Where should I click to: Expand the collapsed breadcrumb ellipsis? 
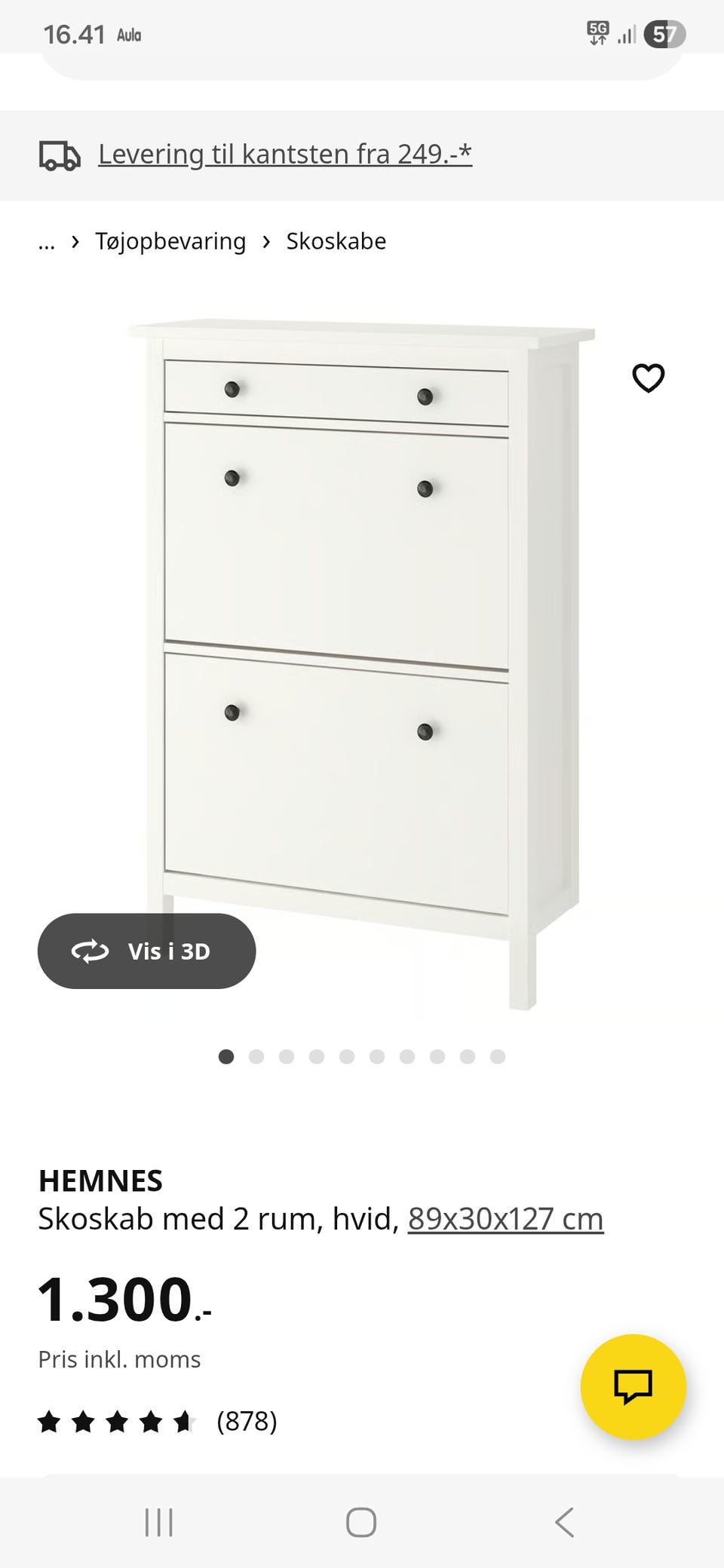point(47,242)
